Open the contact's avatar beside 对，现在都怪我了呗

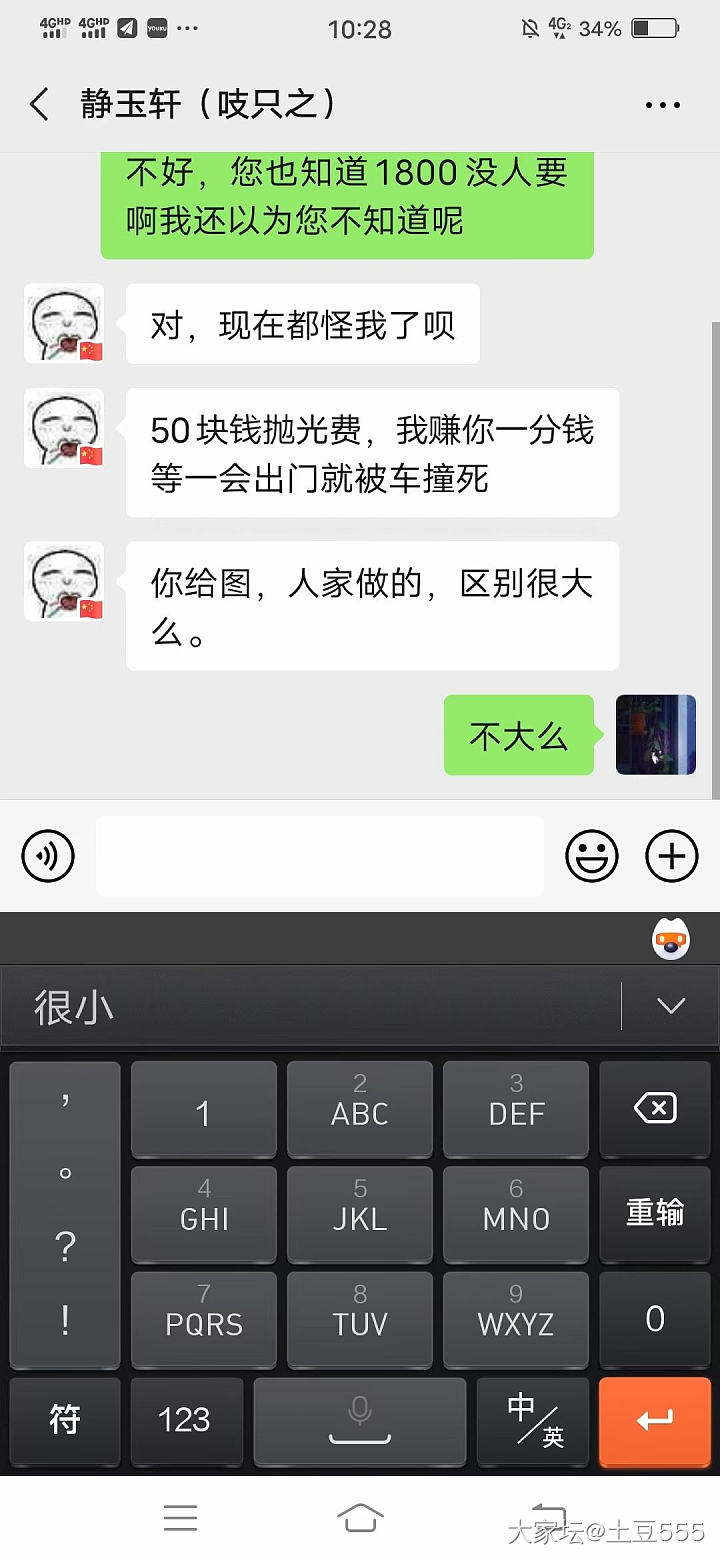(x=64, y=323)
